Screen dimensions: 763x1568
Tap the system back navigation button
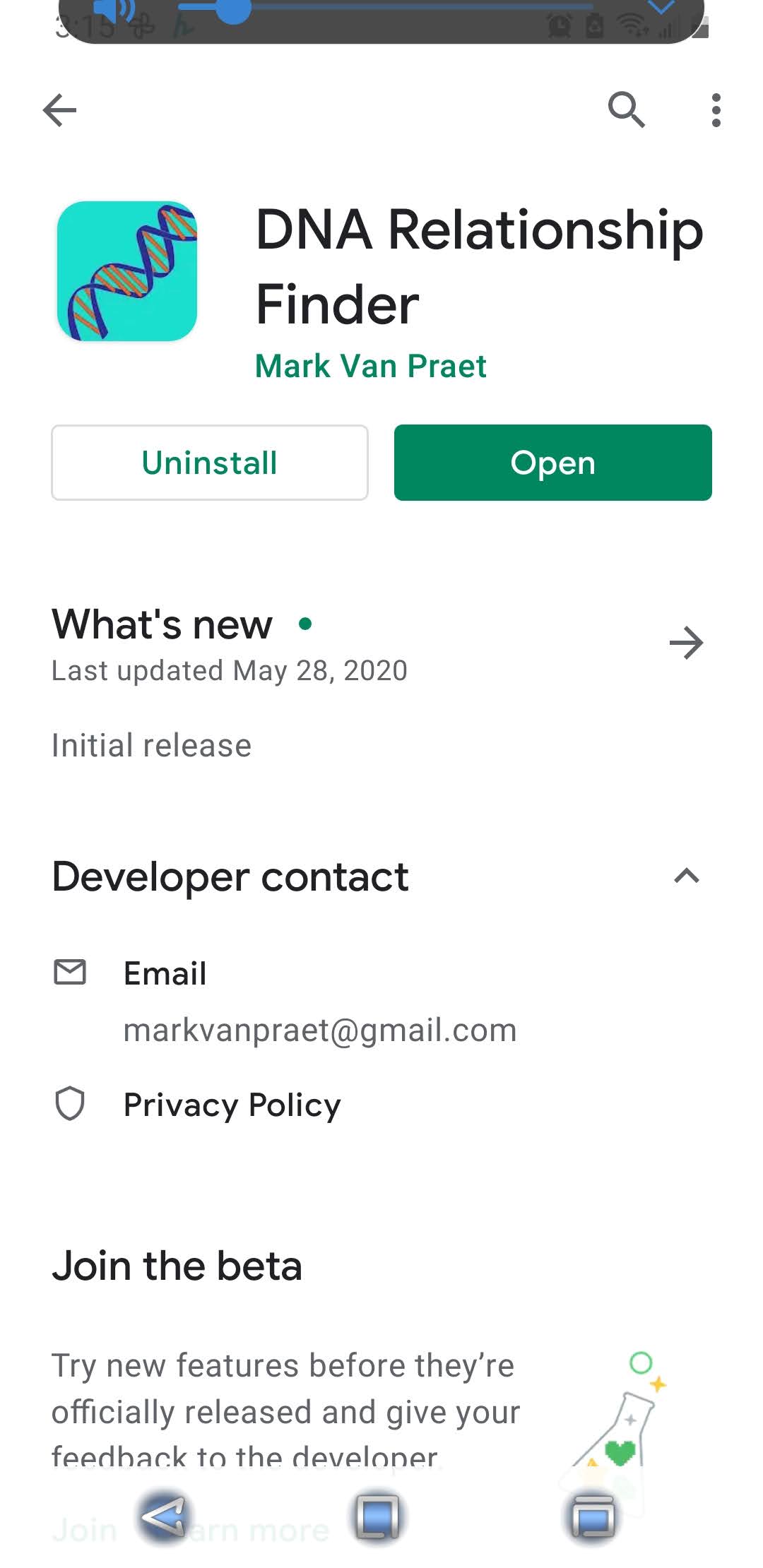[x=164, y=1516]
